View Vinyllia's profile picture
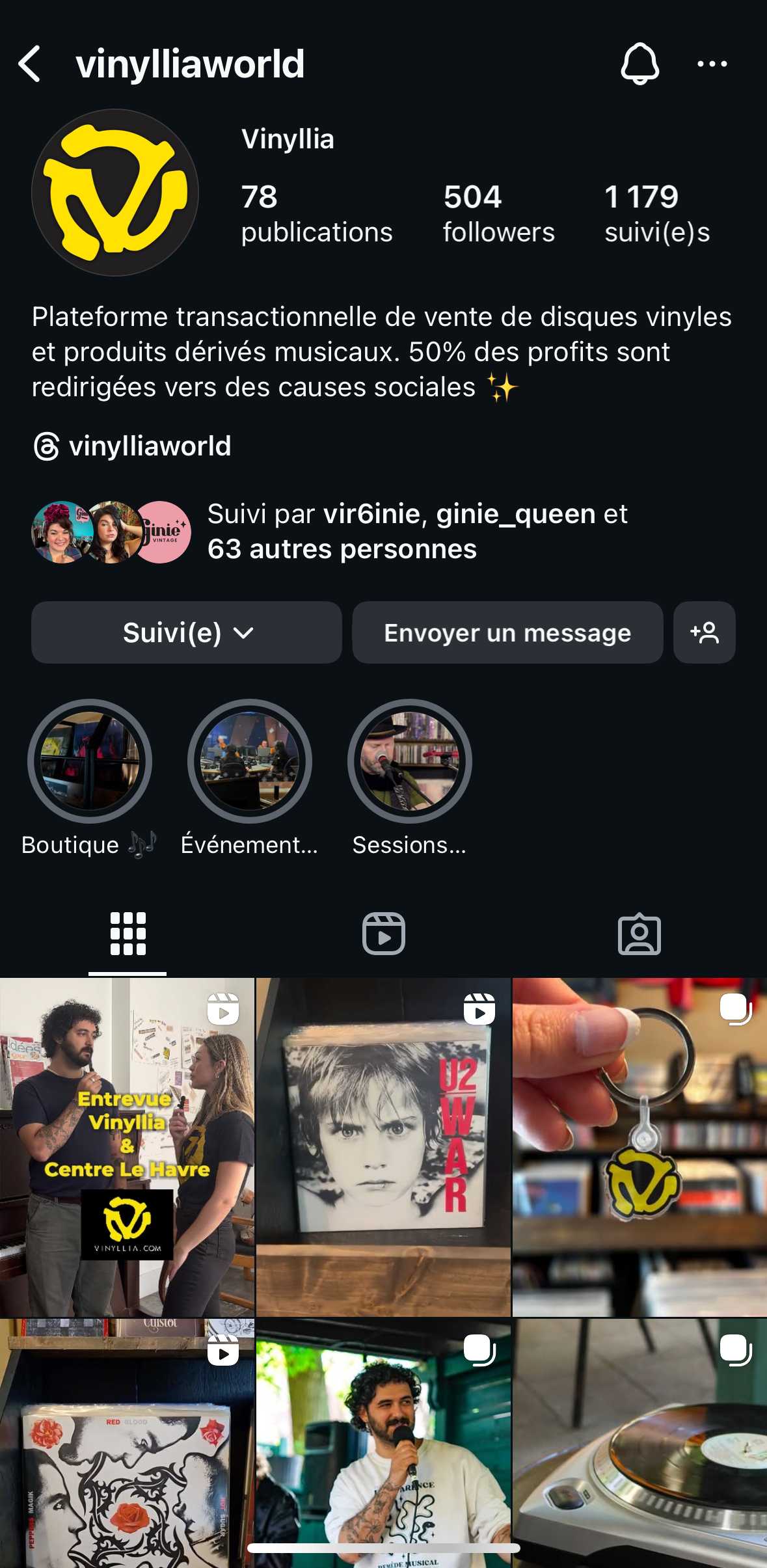 click(x=115, y=193)
